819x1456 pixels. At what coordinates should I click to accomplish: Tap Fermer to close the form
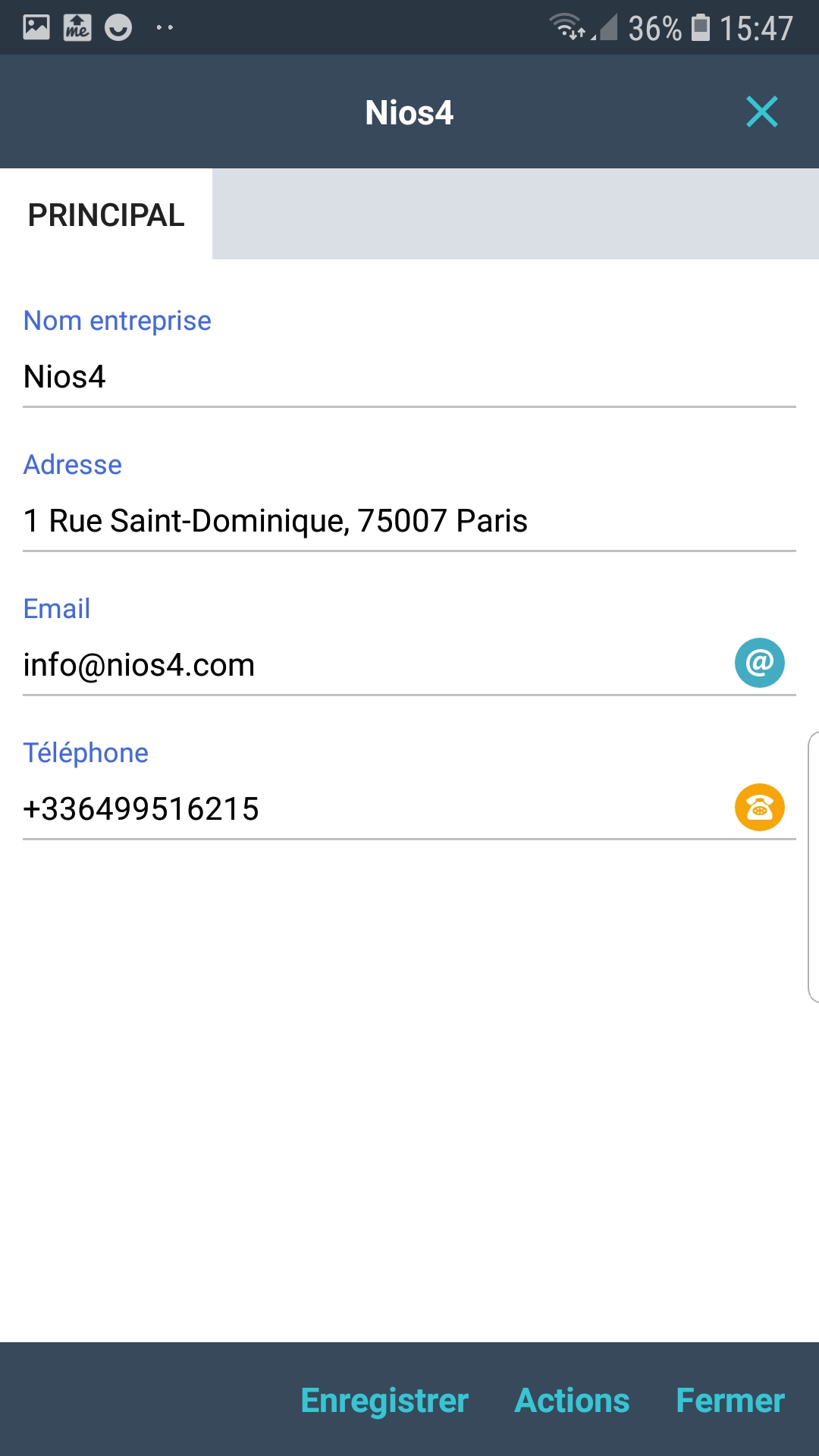point(730,1401)
